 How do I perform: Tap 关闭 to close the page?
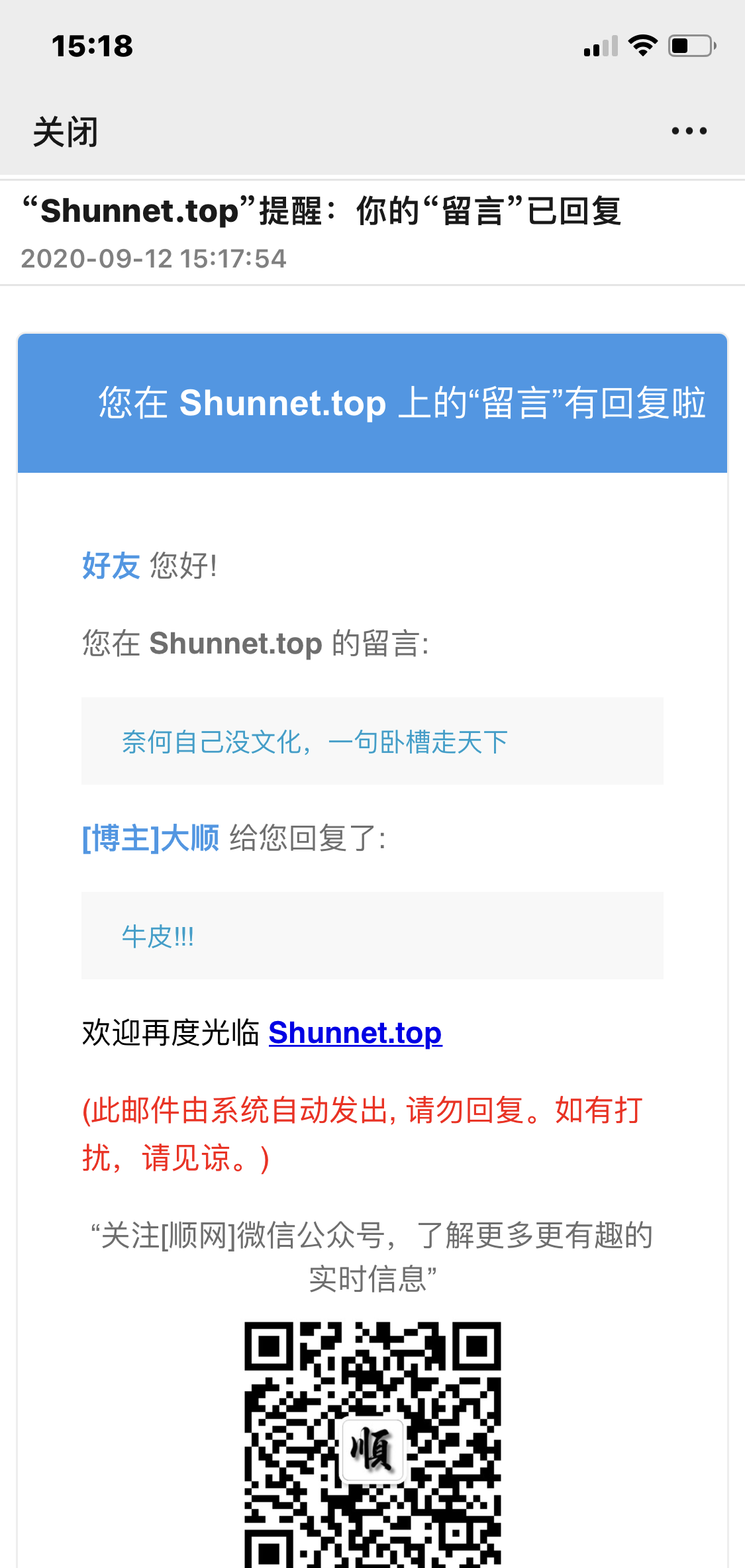pos(66,132)
